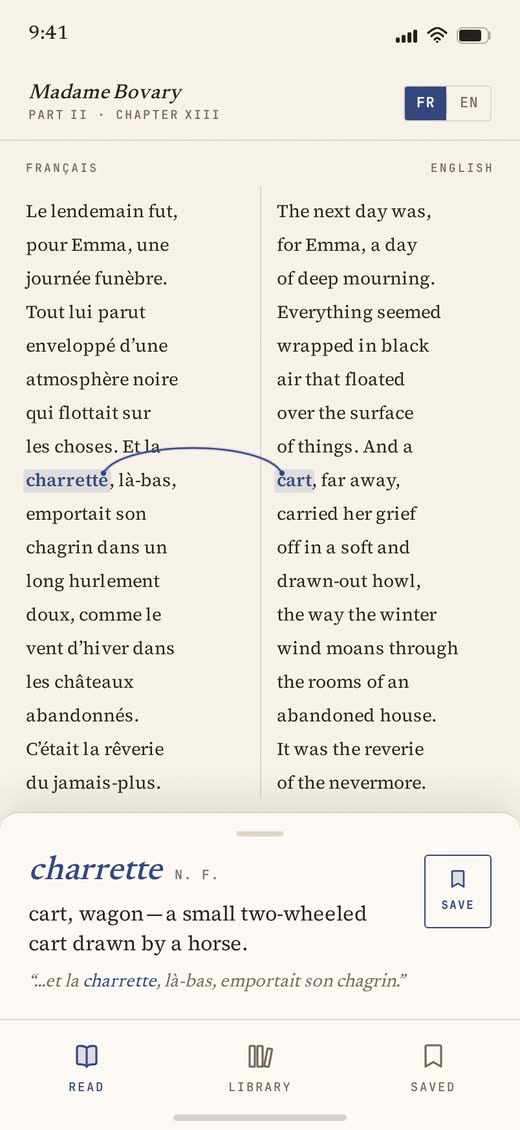Viewport: 520px width, 1130px height.
Task: Tap the highlighted word cart in English text
Action: click(x=295, y=481)
